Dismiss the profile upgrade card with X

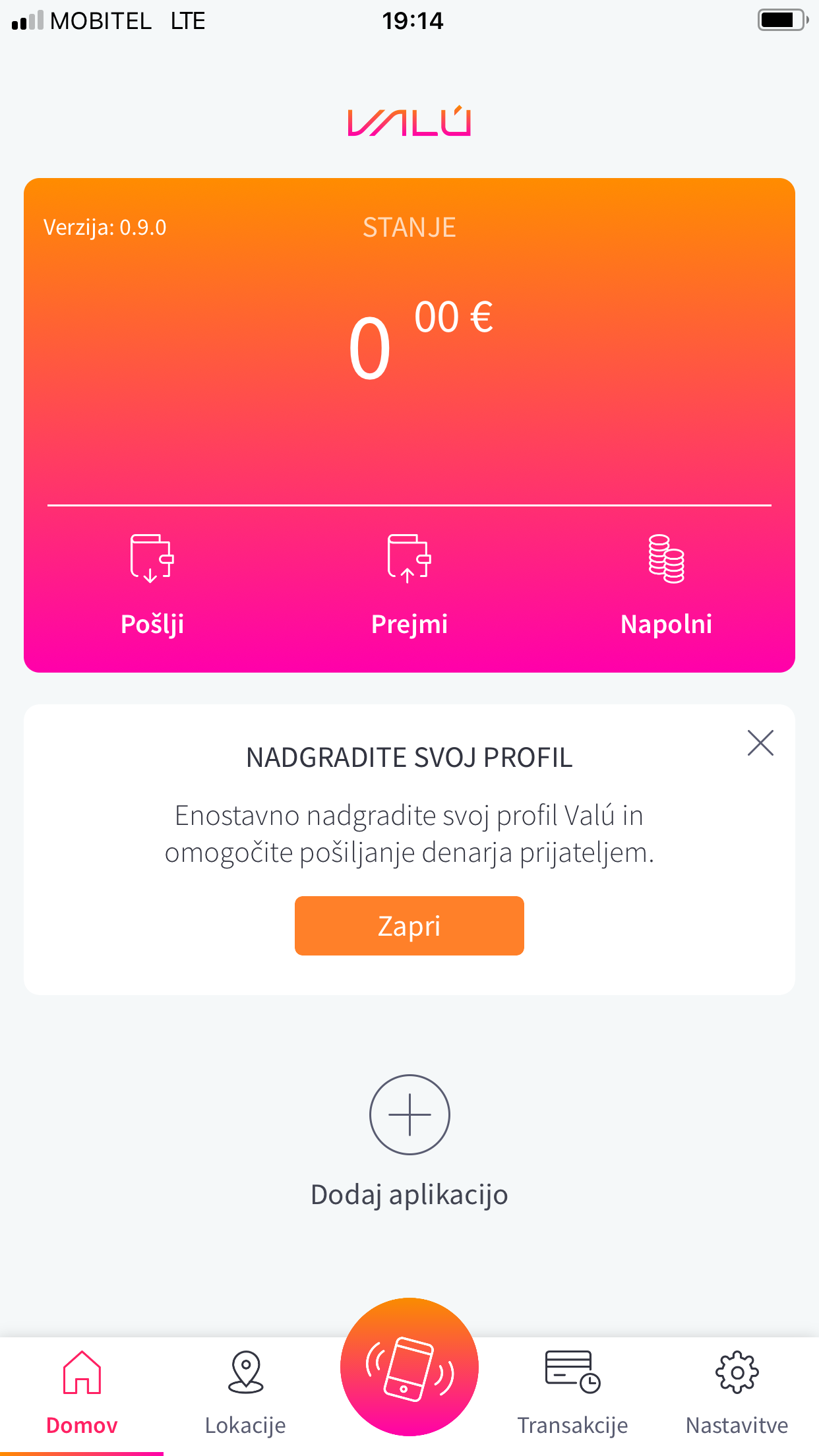coord(760,743)
